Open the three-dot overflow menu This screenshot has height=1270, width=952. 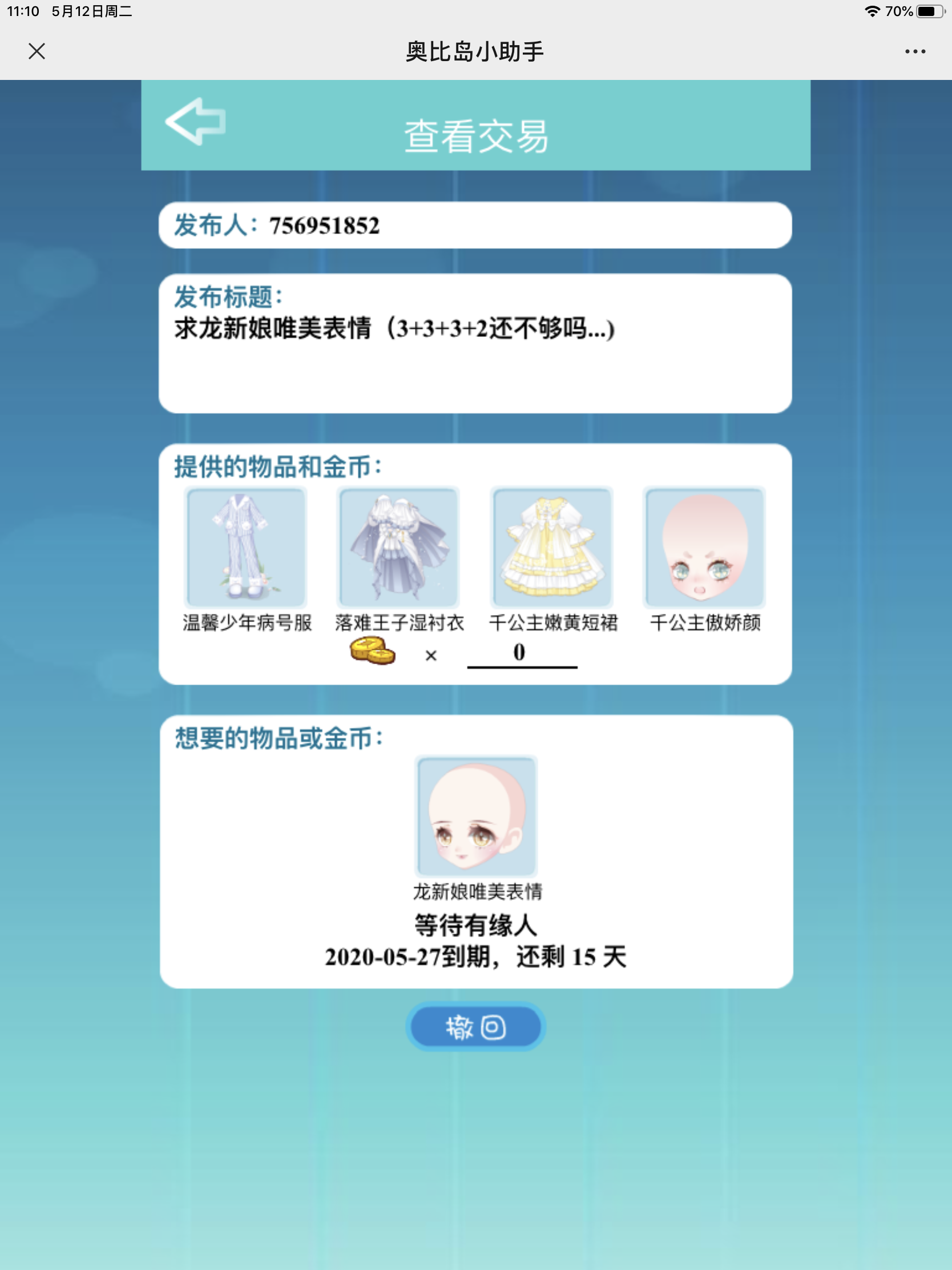[915, 51]
